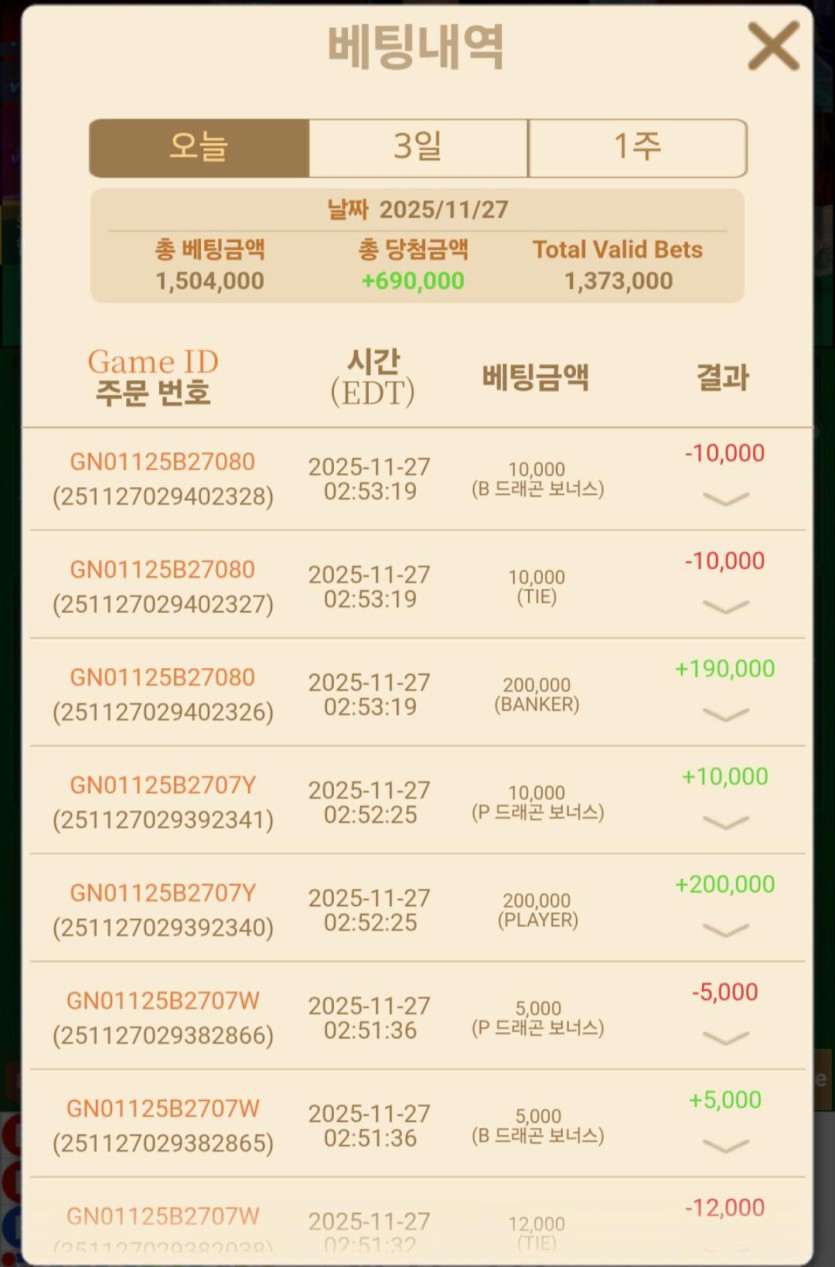
Task: Expand the +190,000 BANKER bet details
Action: coord(725,713)
